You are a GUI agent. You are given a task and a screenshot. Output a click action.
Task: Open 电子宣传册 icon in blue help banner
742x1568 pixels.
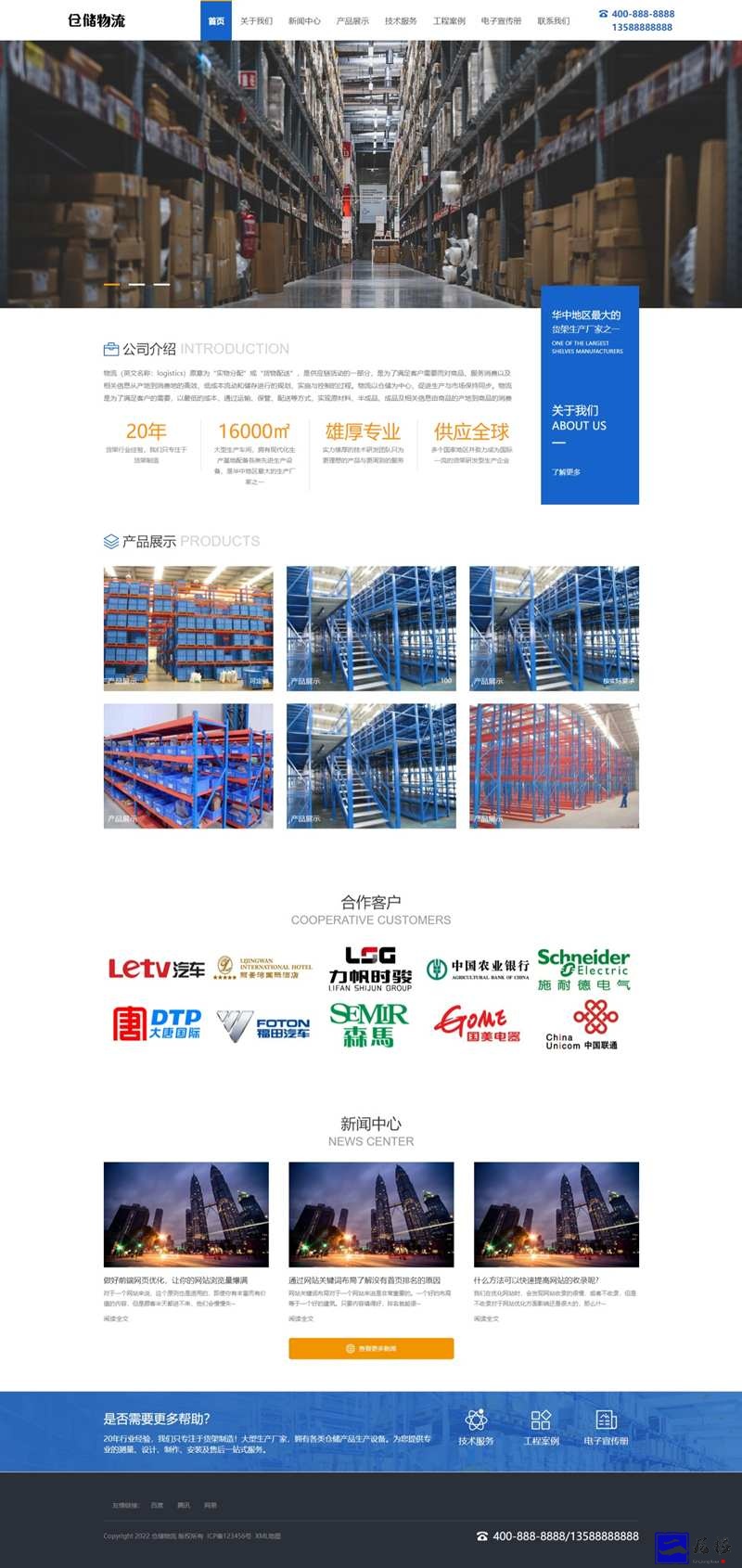pos(606,1427)
